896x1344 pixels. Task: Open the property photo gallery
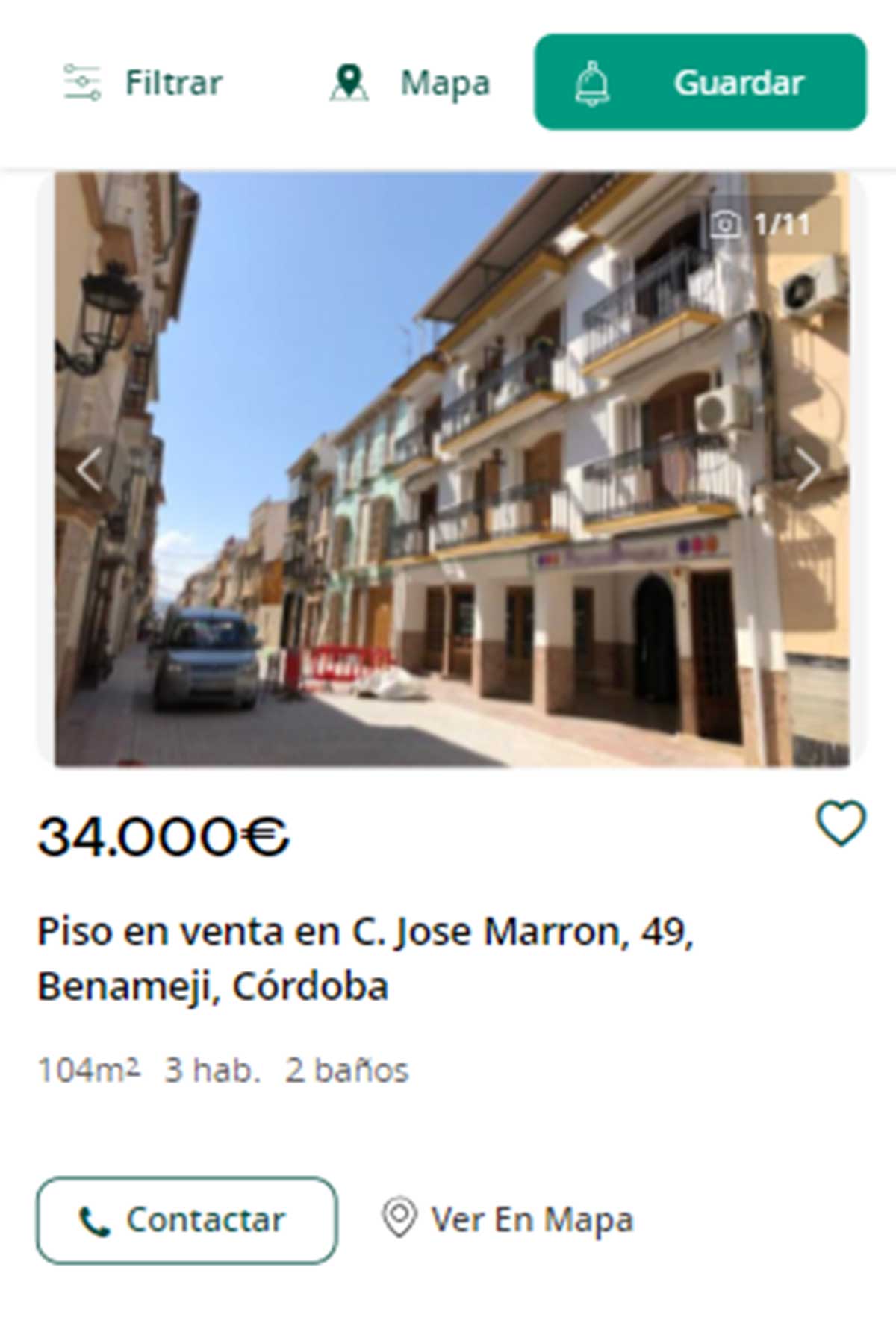coord(448,469)
